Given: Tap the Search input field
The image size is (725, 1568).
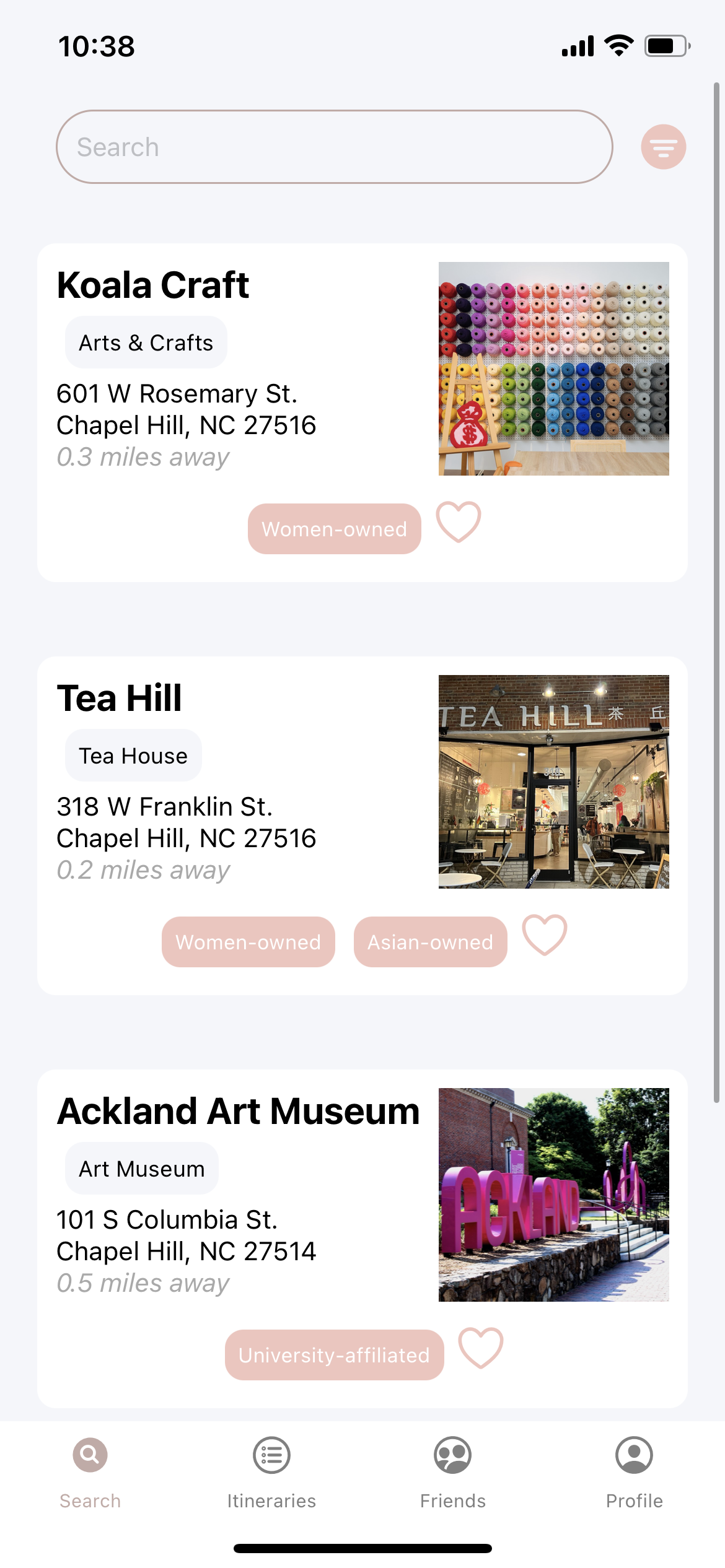Looking at the screenshot, I should tap(335, 147).
